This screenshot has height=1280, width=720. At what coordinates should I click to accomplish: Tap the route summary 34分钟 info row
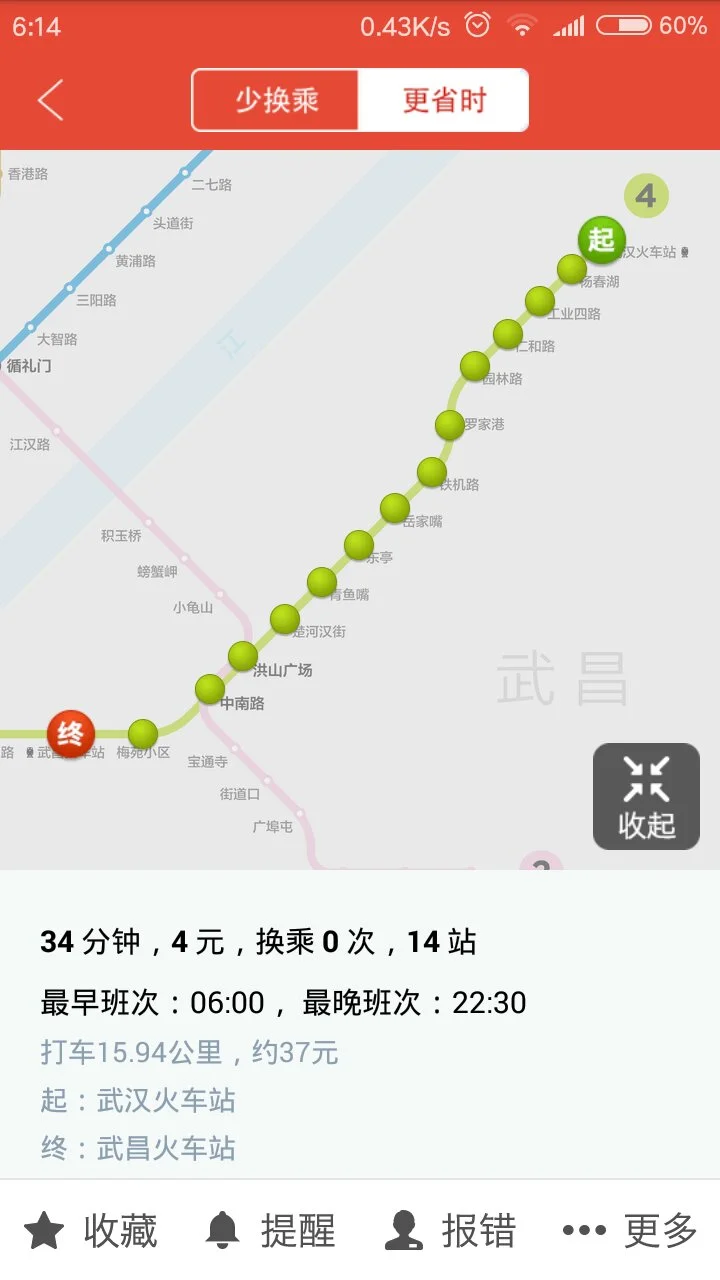click(262, 941)
